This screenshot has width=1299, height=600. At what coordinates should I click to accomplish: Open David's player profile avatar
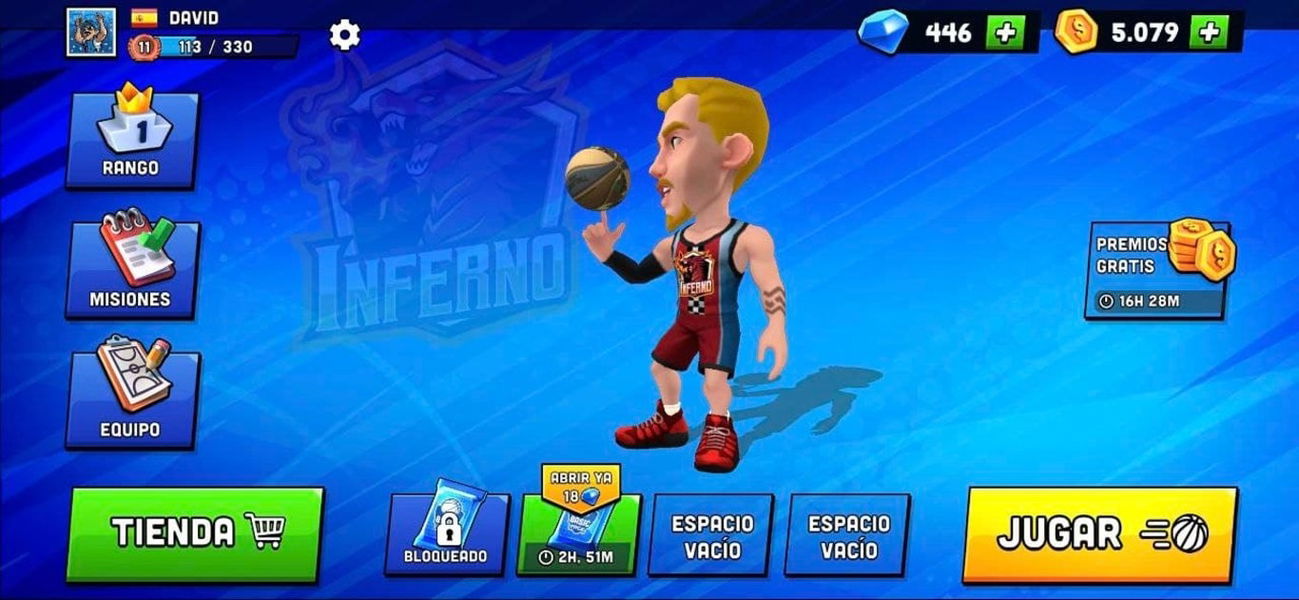tap(91, 32)
